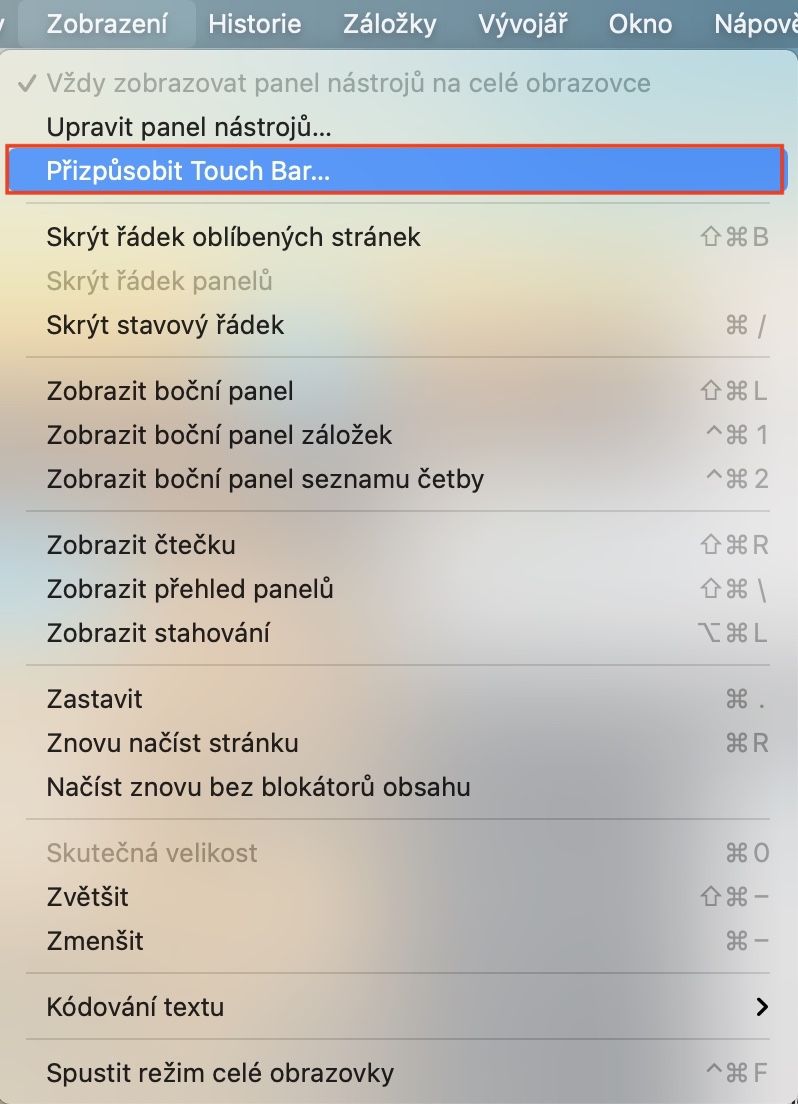Open the Záložky menu
Image resolution: width=798 pixels, height=1104 pixels.
coord(389,24)
